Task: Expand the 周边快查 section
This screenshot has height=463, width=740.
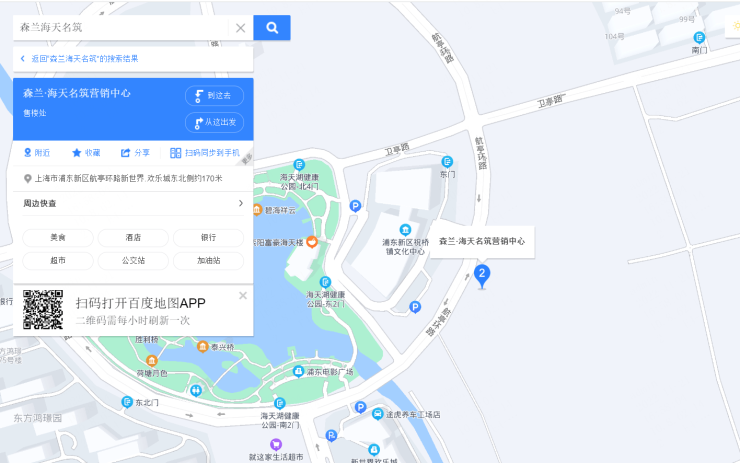Action: pyautogui.click(x=240, y=204)
